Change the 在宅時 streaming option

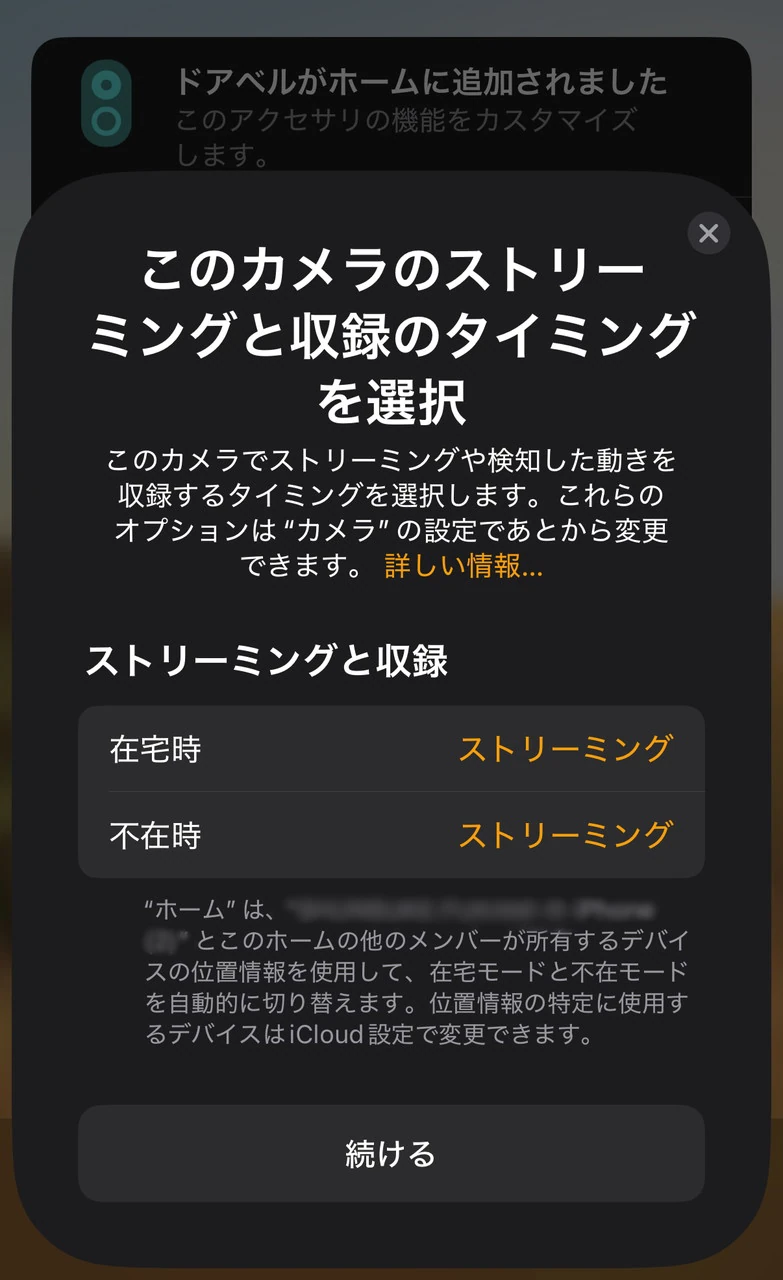564,748
